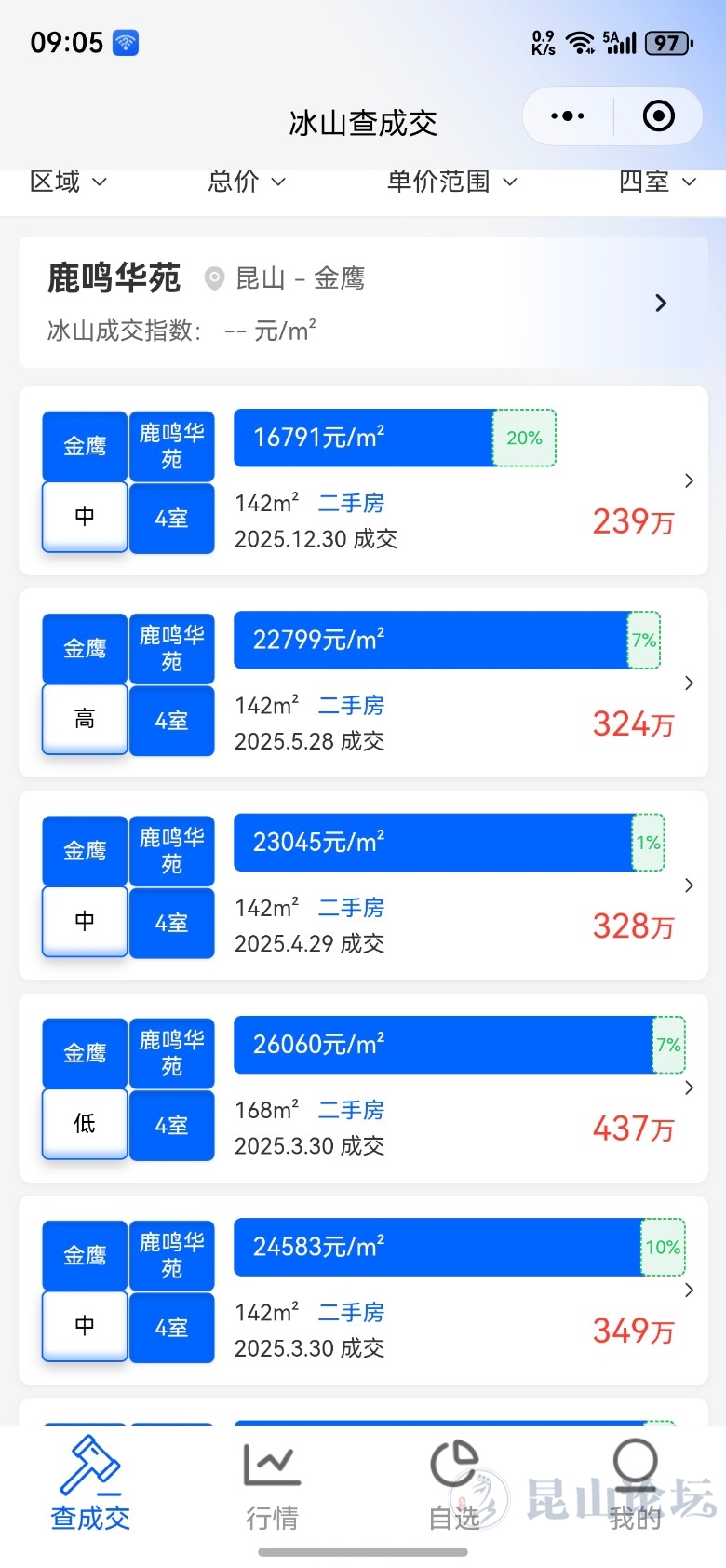Open the mini program more-options menu
The image size is (726, 1568).
click(x=568, y=116)
